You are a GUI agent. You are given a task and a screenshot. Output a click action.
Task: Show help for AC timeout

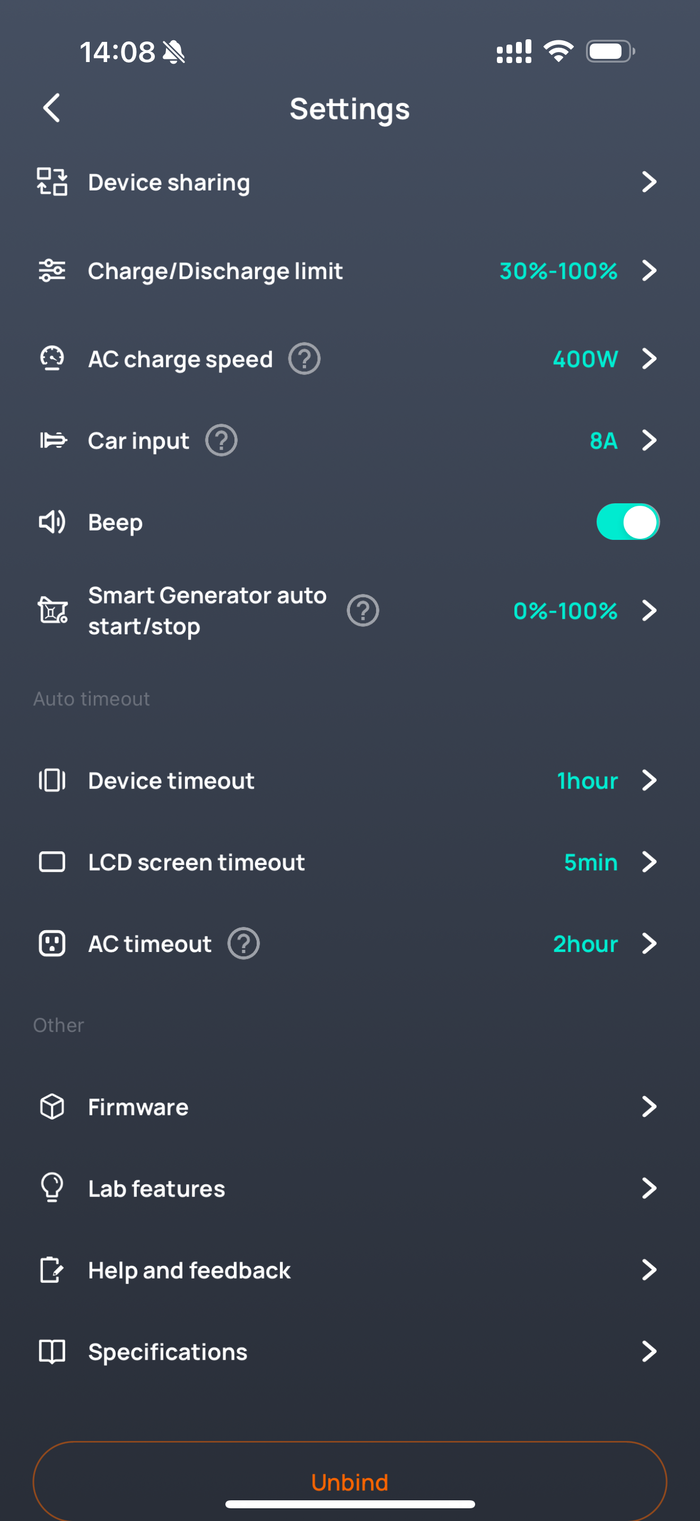point(244,944)
